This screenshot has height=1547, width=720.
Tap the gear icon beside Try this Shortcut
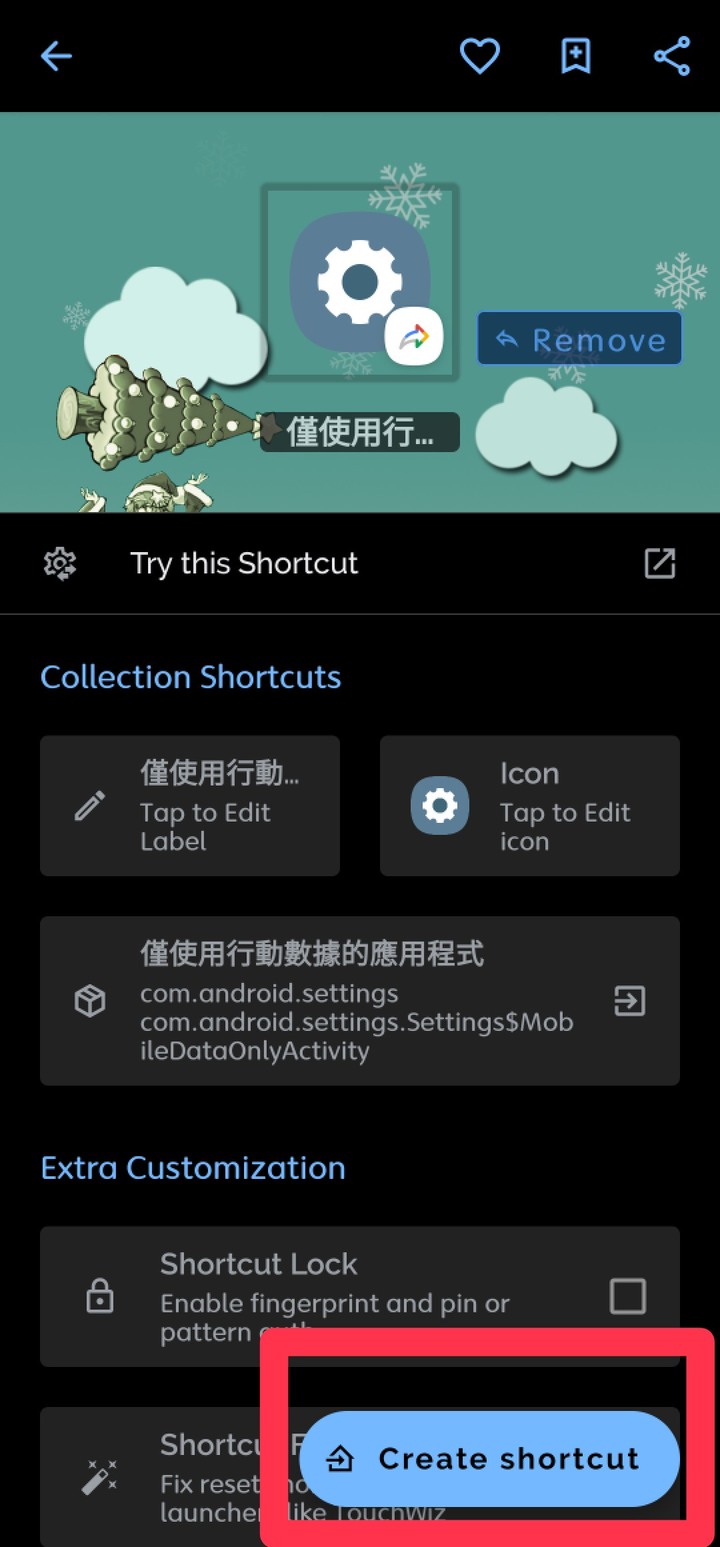(x=60, y=563)
